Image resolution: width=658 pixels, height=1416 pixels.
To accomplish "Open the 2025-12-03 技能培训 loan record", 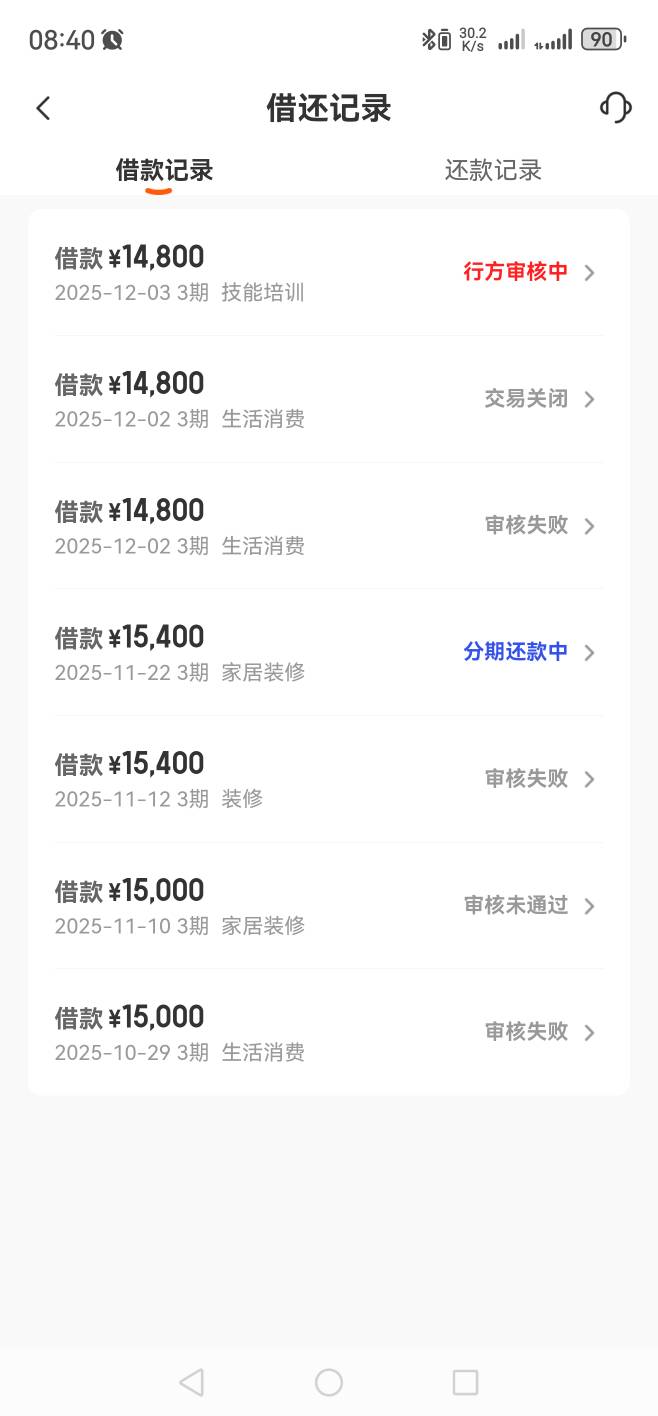I will [328, 272].
